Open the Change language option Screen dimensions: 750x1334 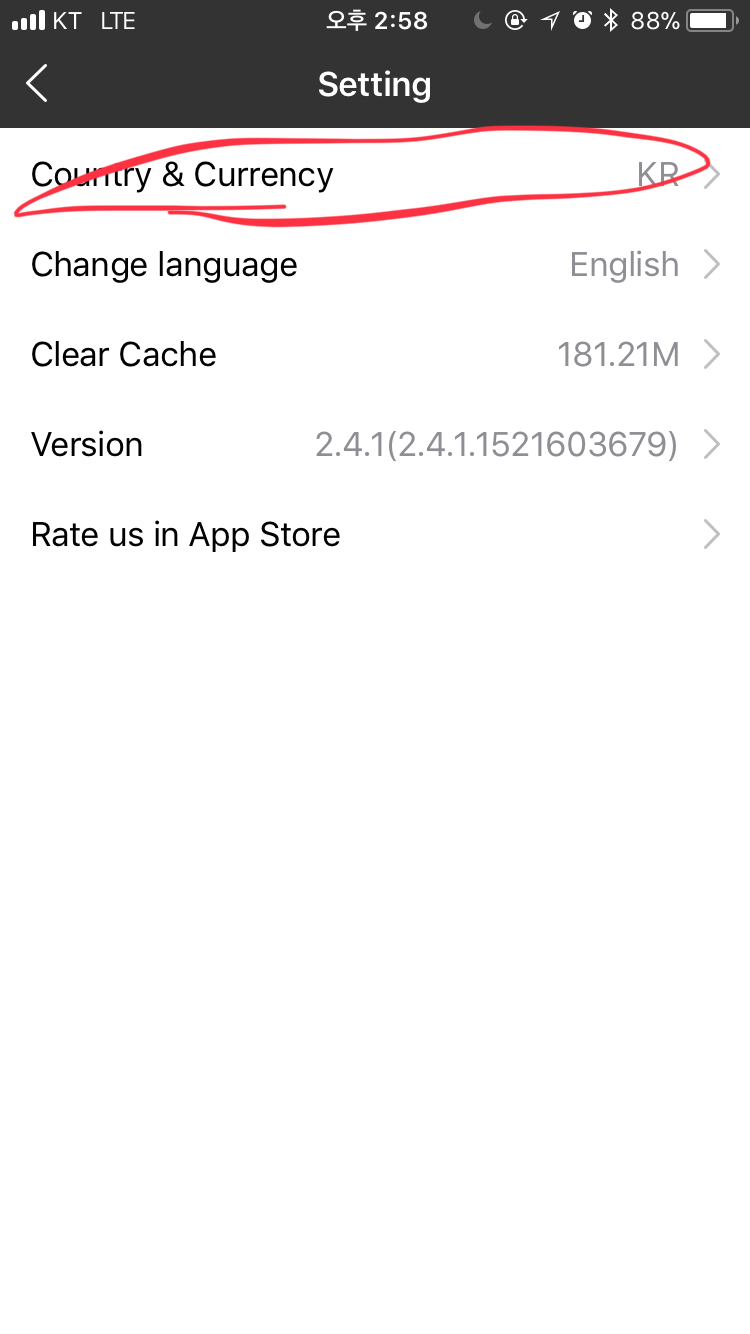pyautogui.click(x=375, y=265)
